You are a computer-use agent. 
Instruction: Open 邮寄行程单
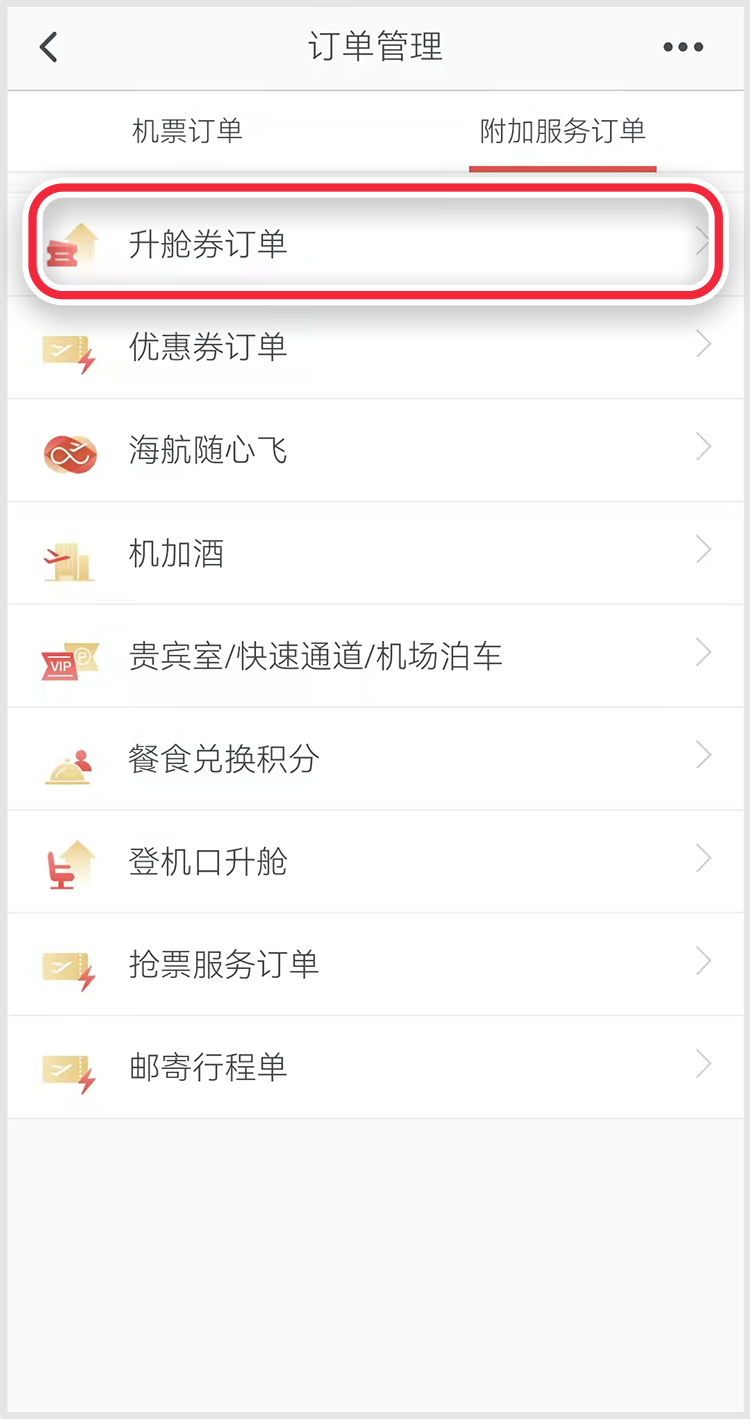375,1067
